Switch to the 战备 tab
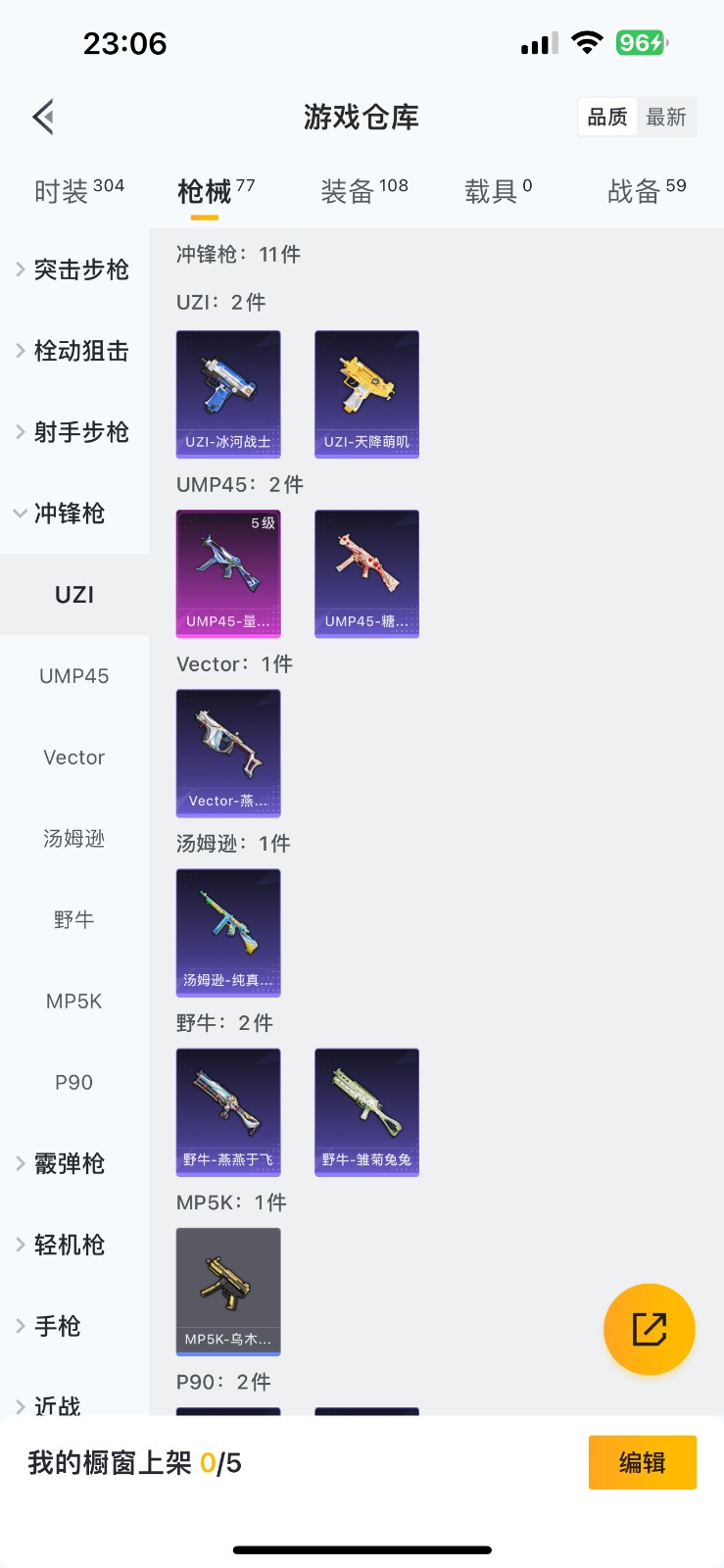Screen dimensions: 724x1568 coord(646,190)
